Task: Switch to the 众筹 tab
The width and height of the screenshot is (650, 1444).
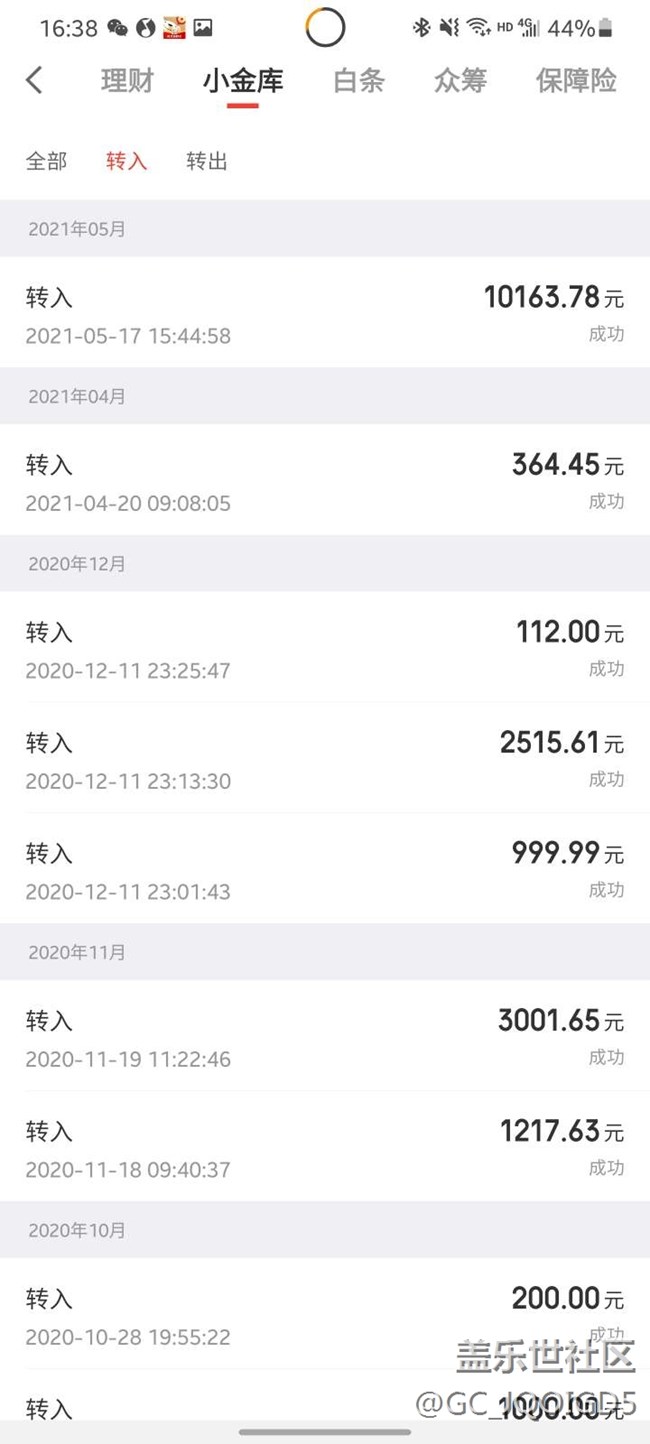Action: (x=460, y=81)
